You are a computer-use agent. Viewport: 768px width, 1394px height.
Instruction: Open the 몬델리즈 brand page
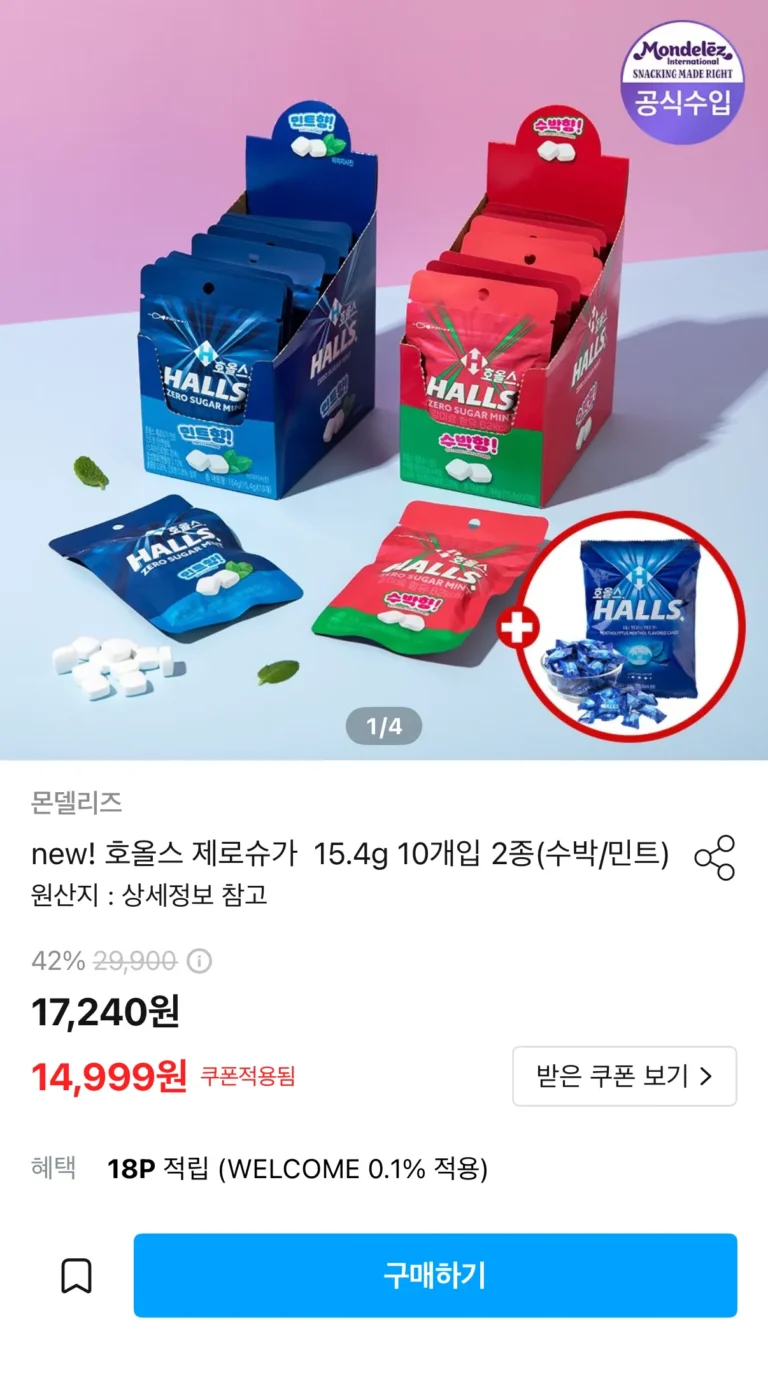(77, 802)
